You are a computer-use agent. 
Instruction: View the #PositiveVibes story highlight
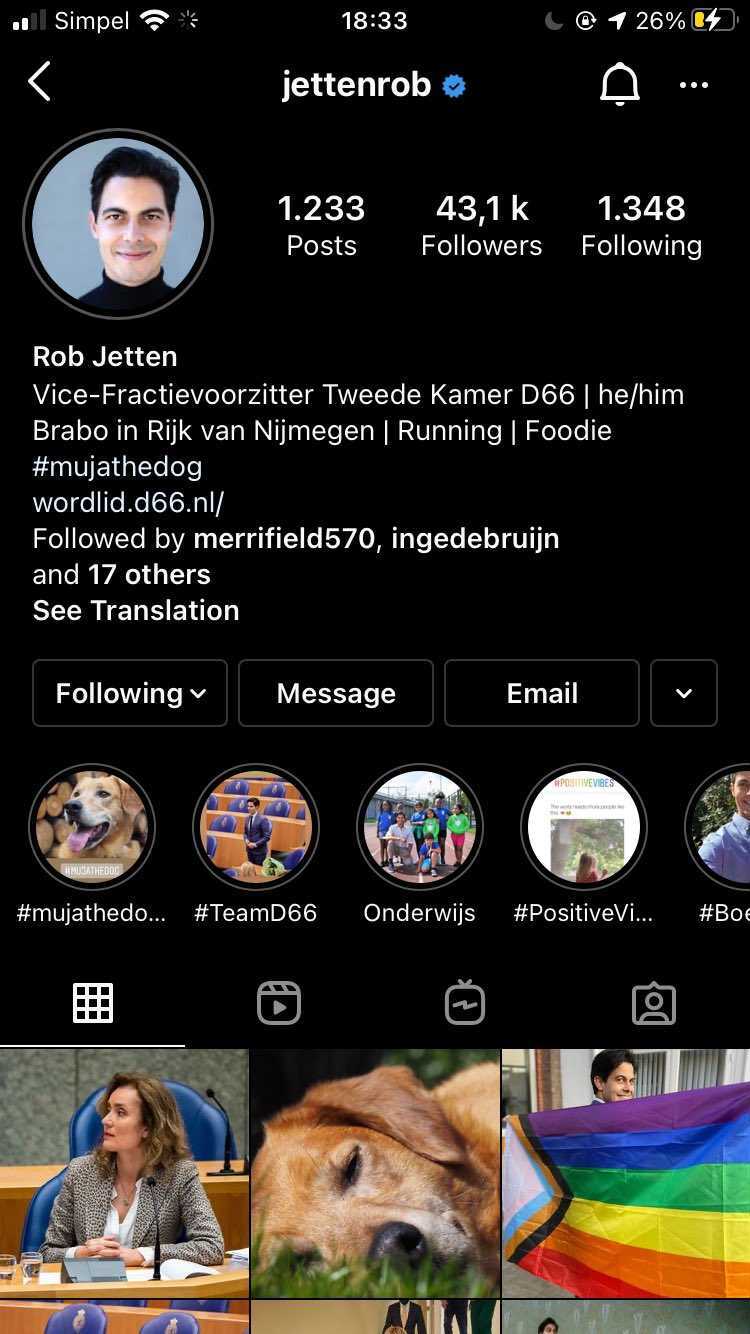(584, 827)
